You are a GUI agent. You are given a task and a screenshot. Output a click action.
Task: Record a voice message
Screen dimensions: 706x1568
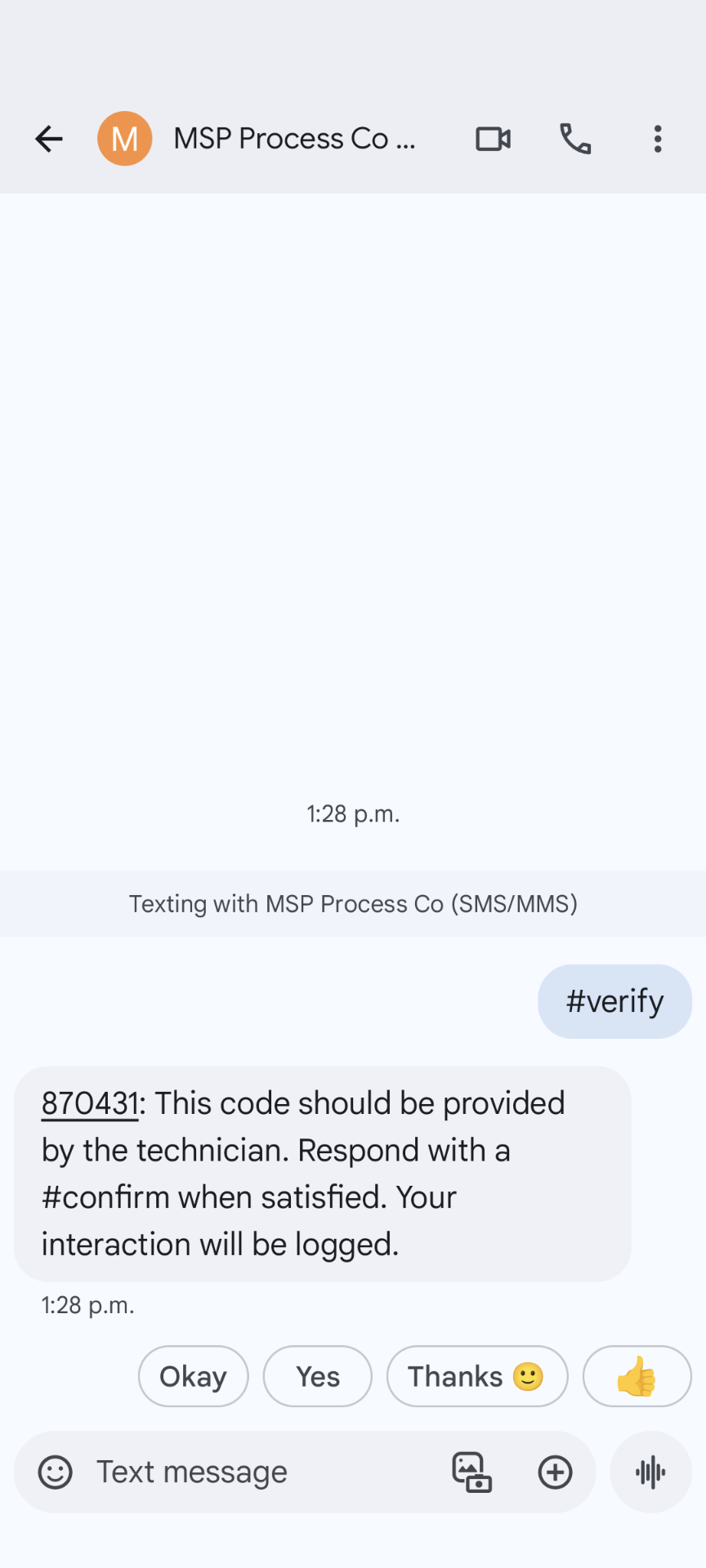click(x=650, y=1472)
